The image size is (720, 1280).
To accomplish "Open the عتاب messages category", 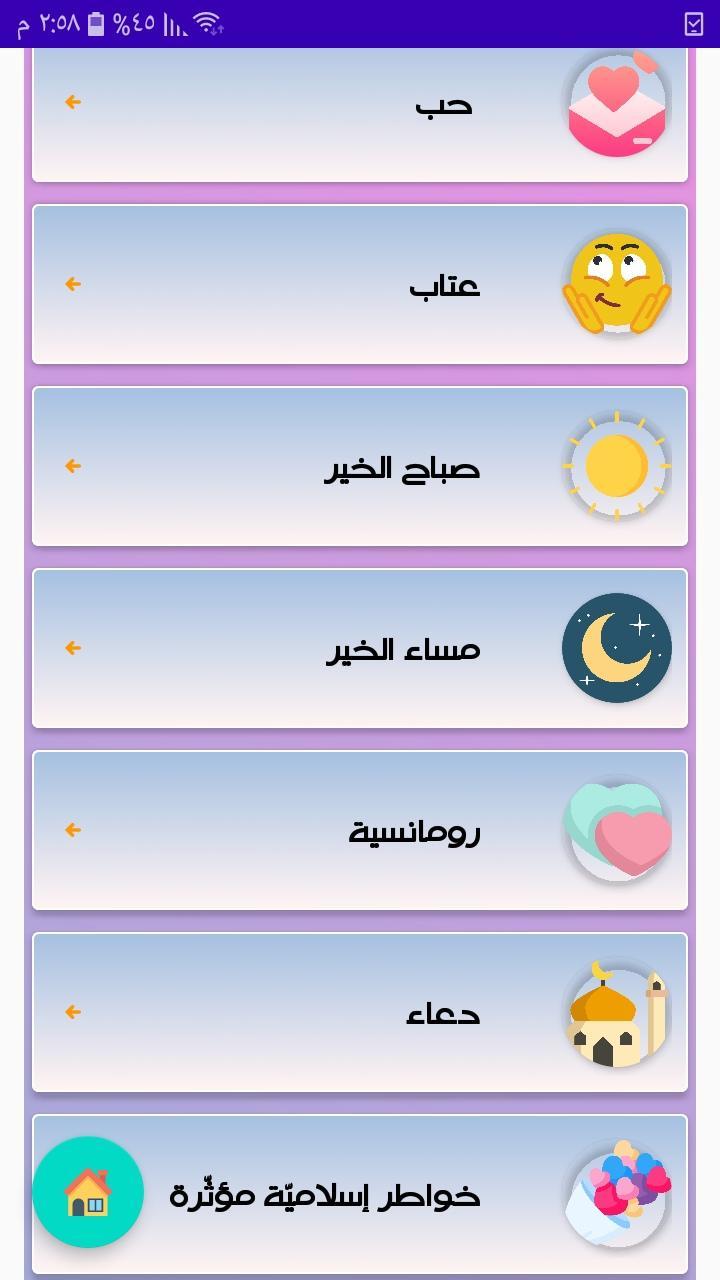I will 360,284.
